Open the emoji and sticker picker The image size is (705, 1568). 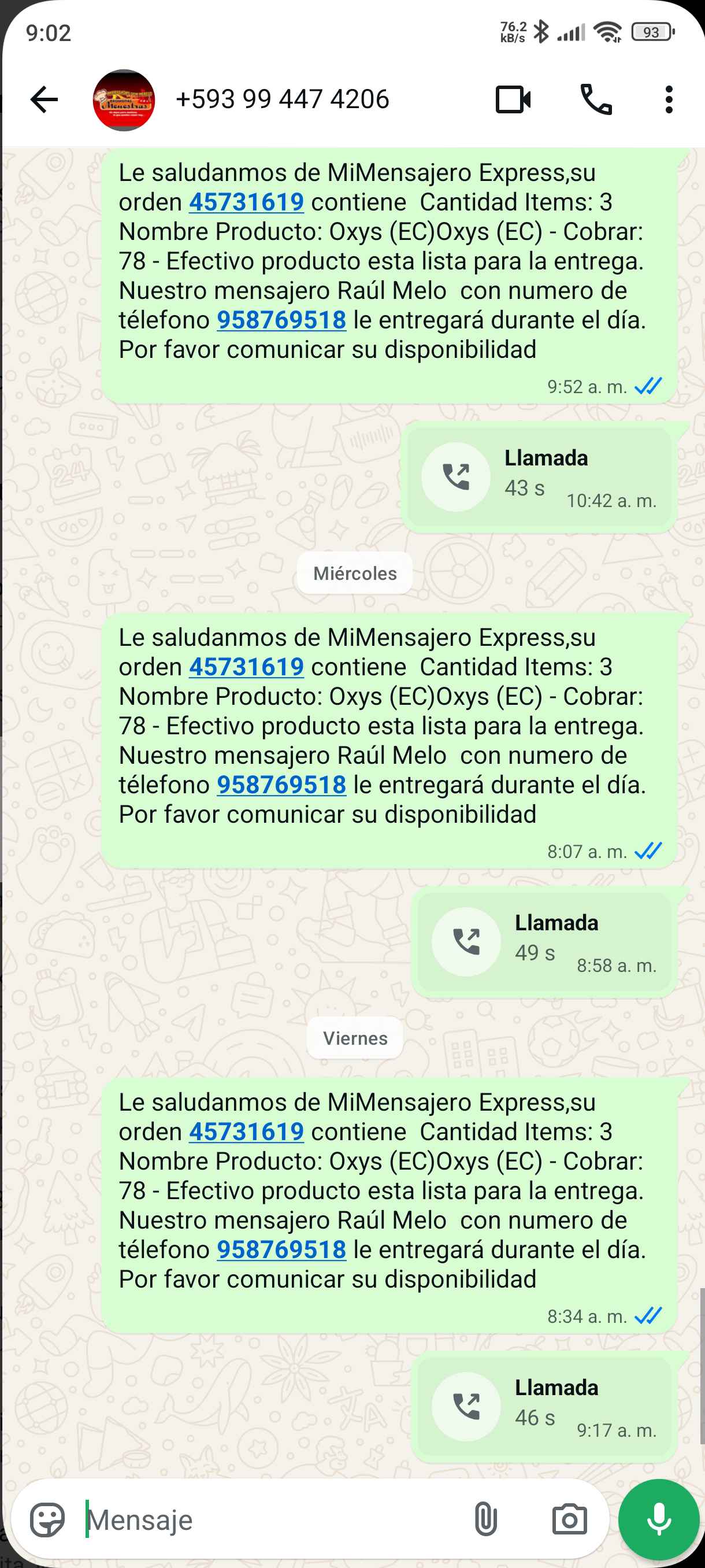(47, 1520)
